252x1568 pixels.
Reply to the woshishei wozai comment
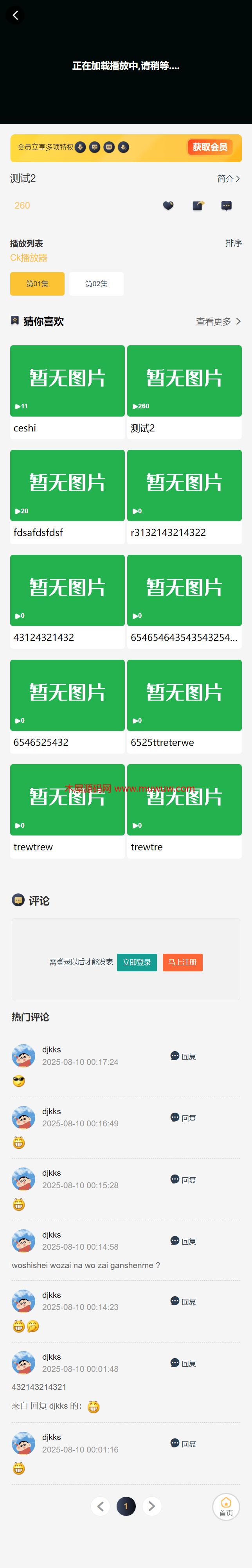pos(183,1241)
